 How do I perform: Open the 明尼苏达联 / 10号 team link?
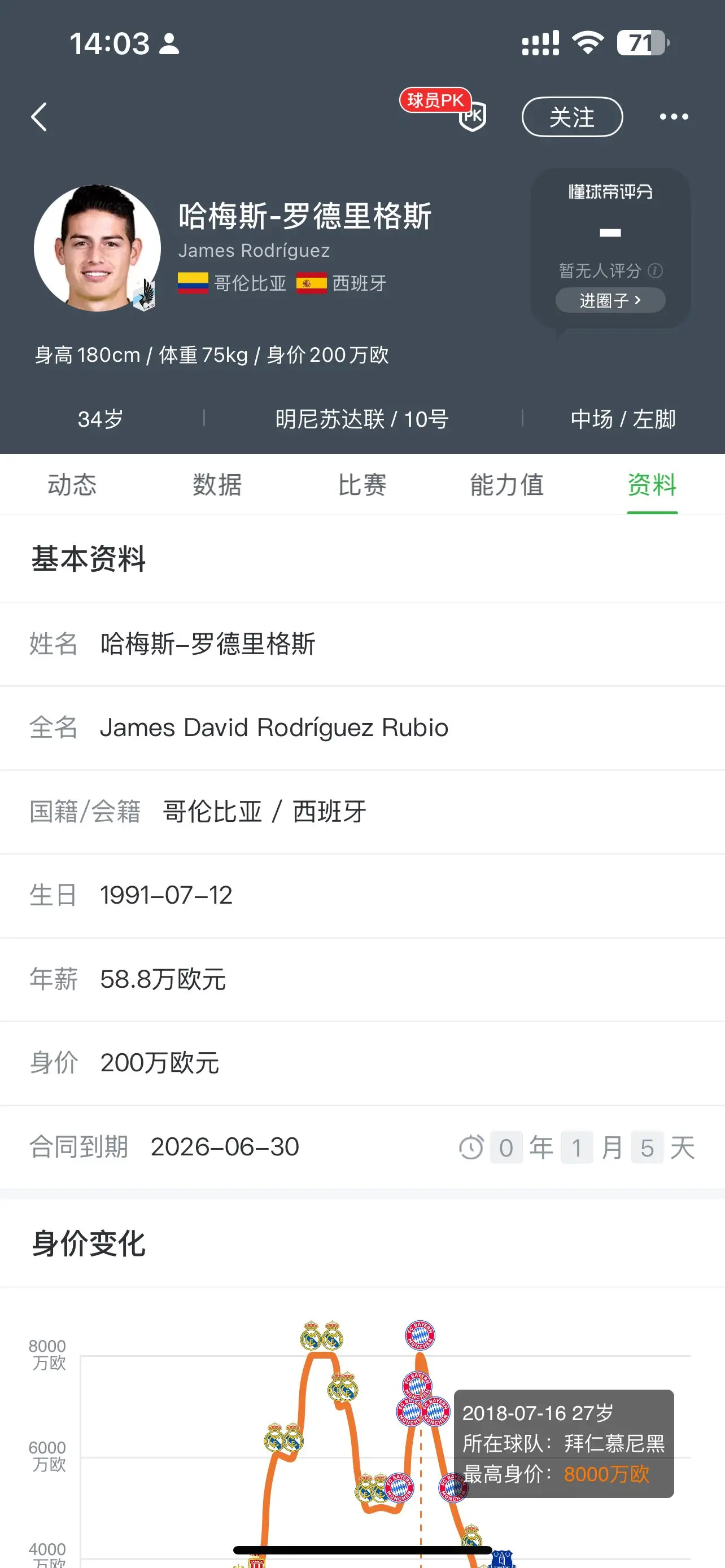click(362, 419)
